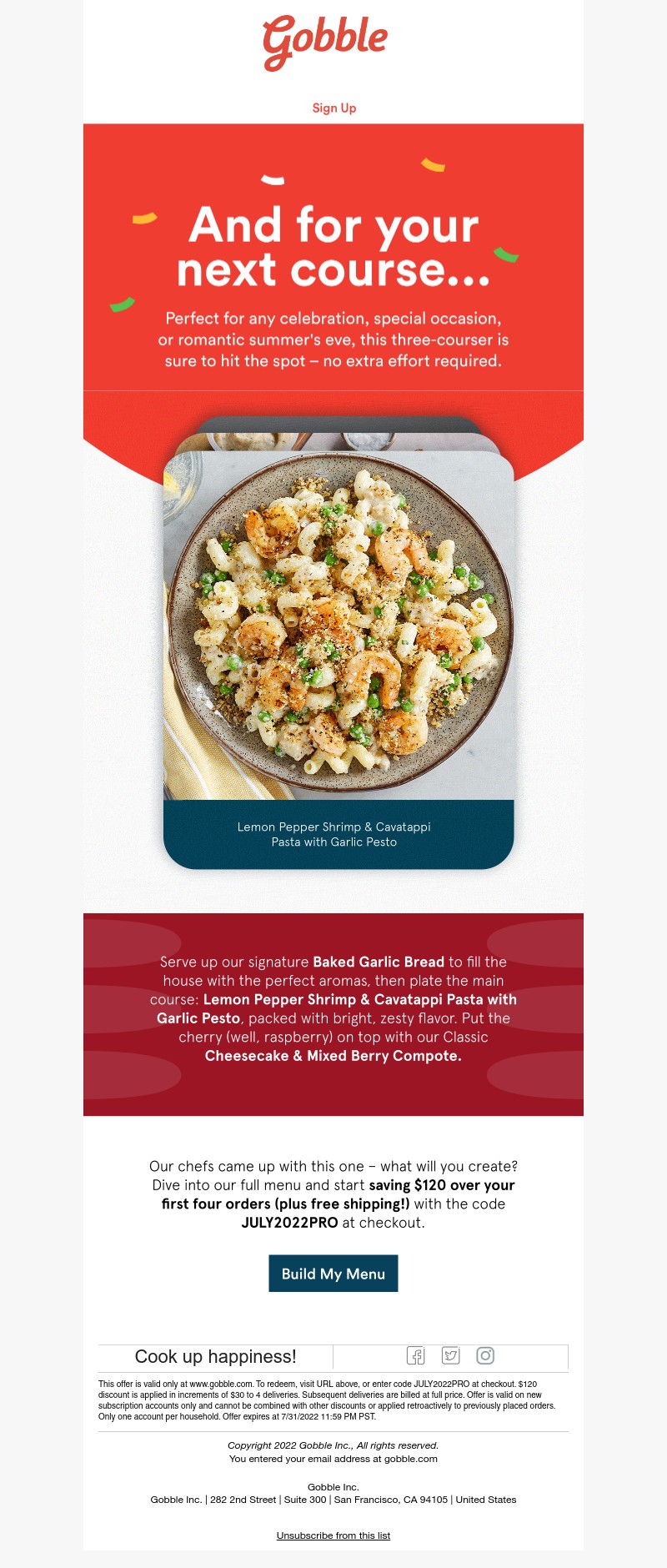Visit Gobble's Instagram page
667x1568 pixels.
point(485,1356)
